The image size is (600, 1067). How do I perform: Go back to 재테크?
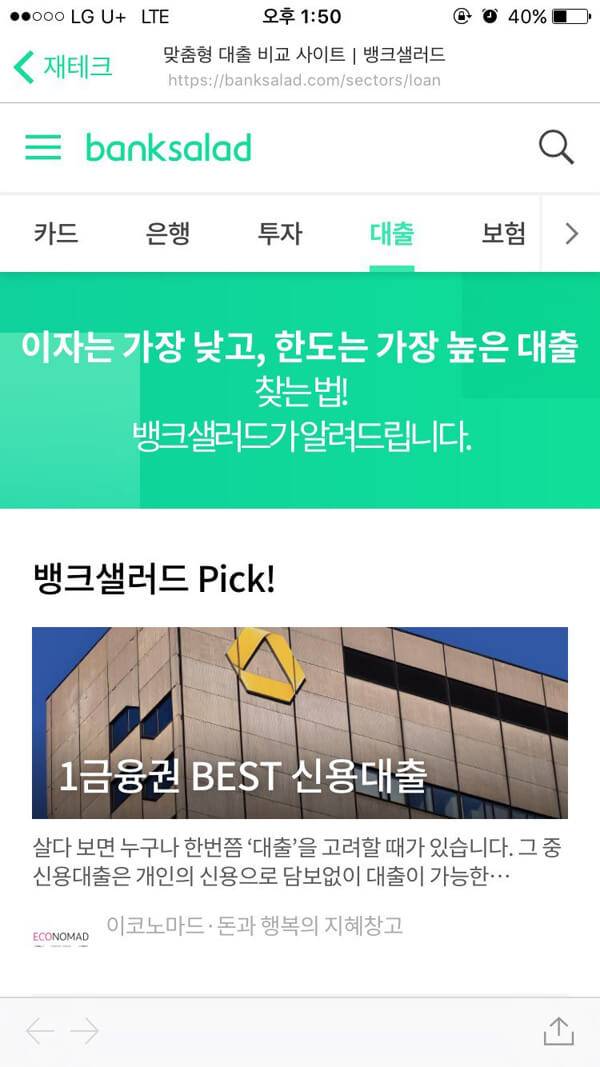tap(63, 67)
